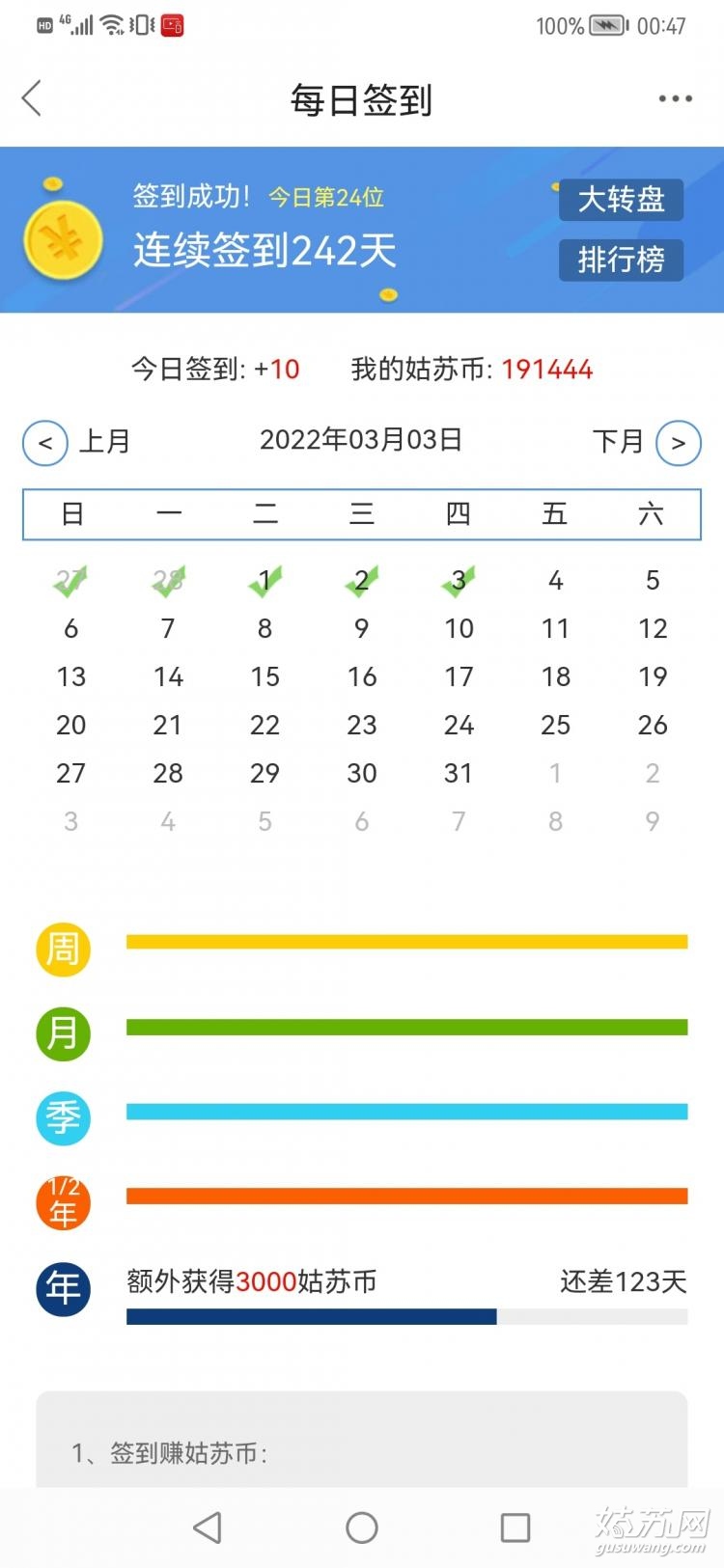This screenshot has height=1568, width=724.
Task: Go back from the 每日签到 page
Action: pos(32,98)
